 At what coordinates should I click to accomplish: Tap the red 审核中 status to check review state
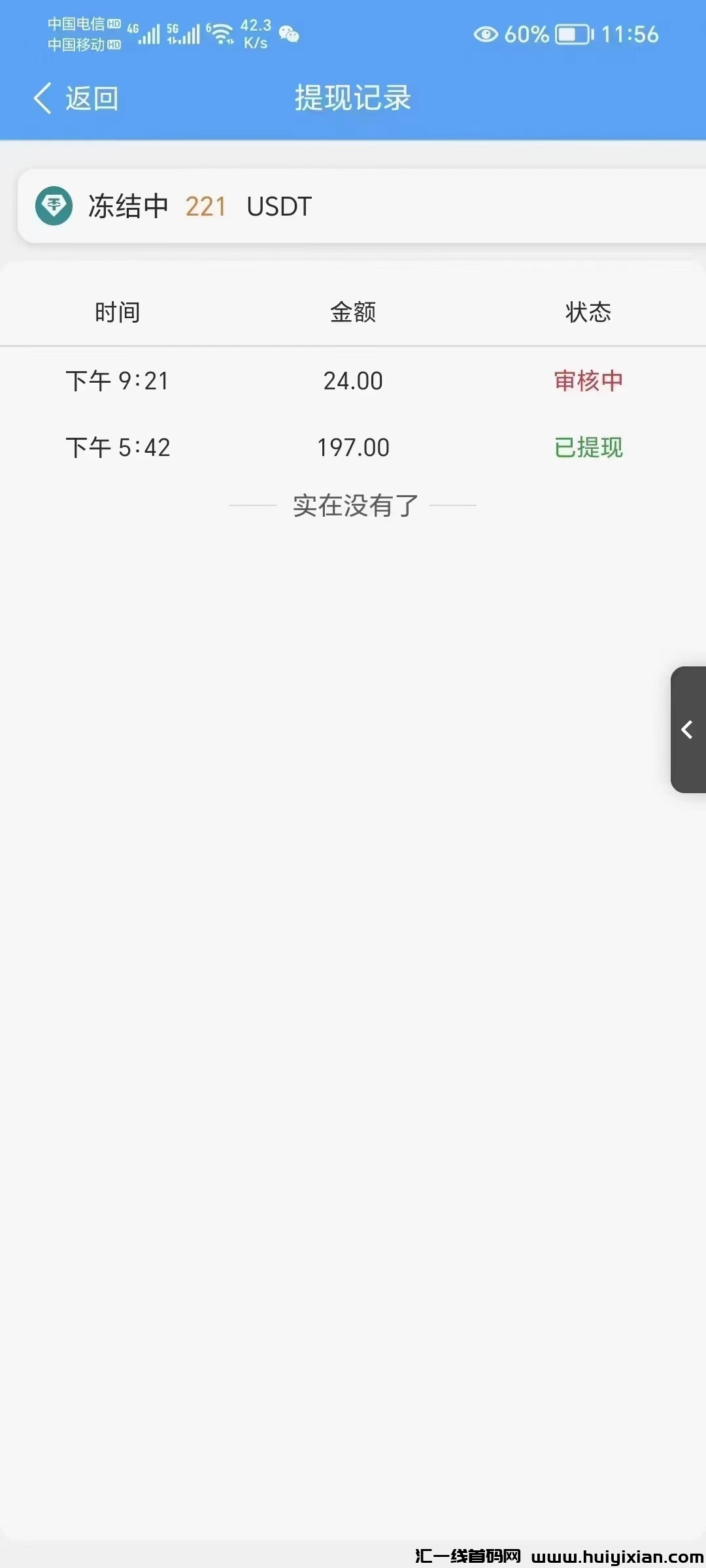(587, 381)
